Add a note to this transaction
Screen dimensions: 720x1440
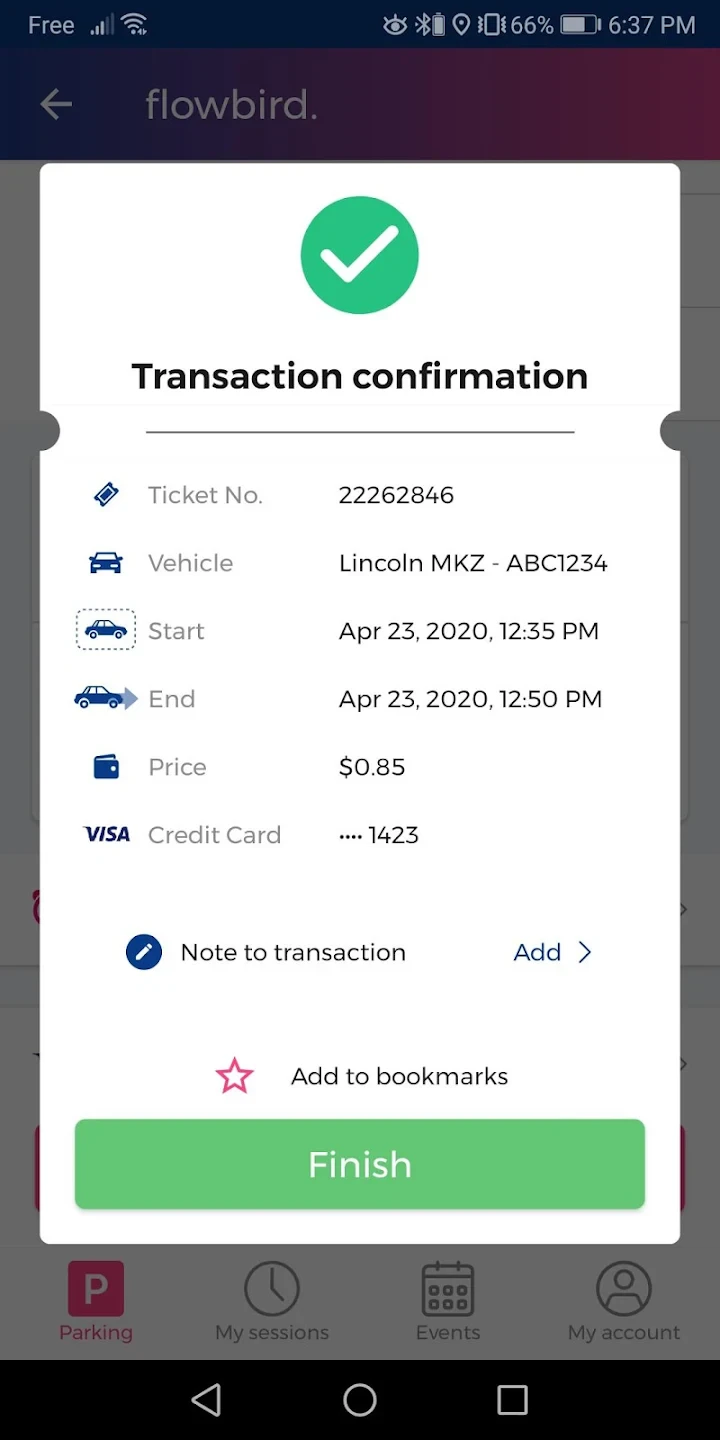pos(552,952)
